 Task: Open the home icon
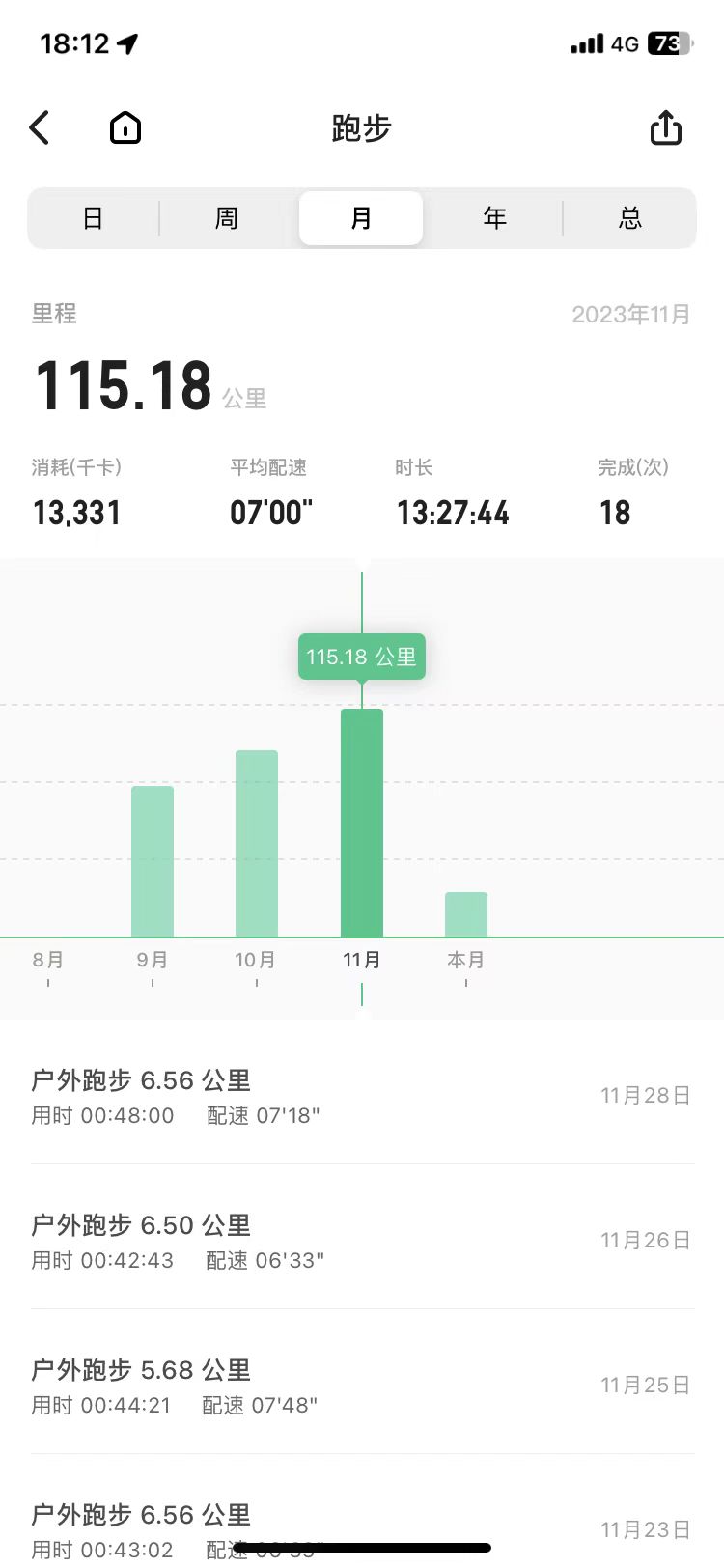[x=125, y=127]
